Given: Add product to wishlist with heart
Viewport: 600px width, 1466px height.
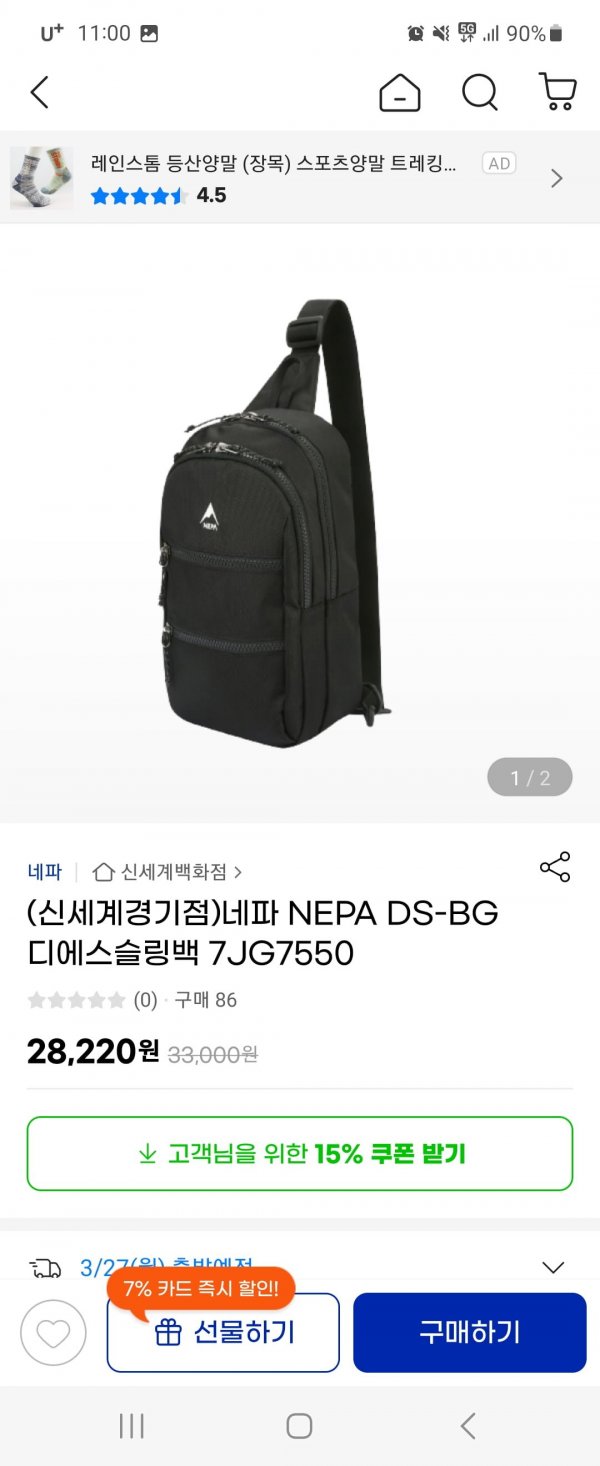Looking at the screenshot, I should (53, 1333).
